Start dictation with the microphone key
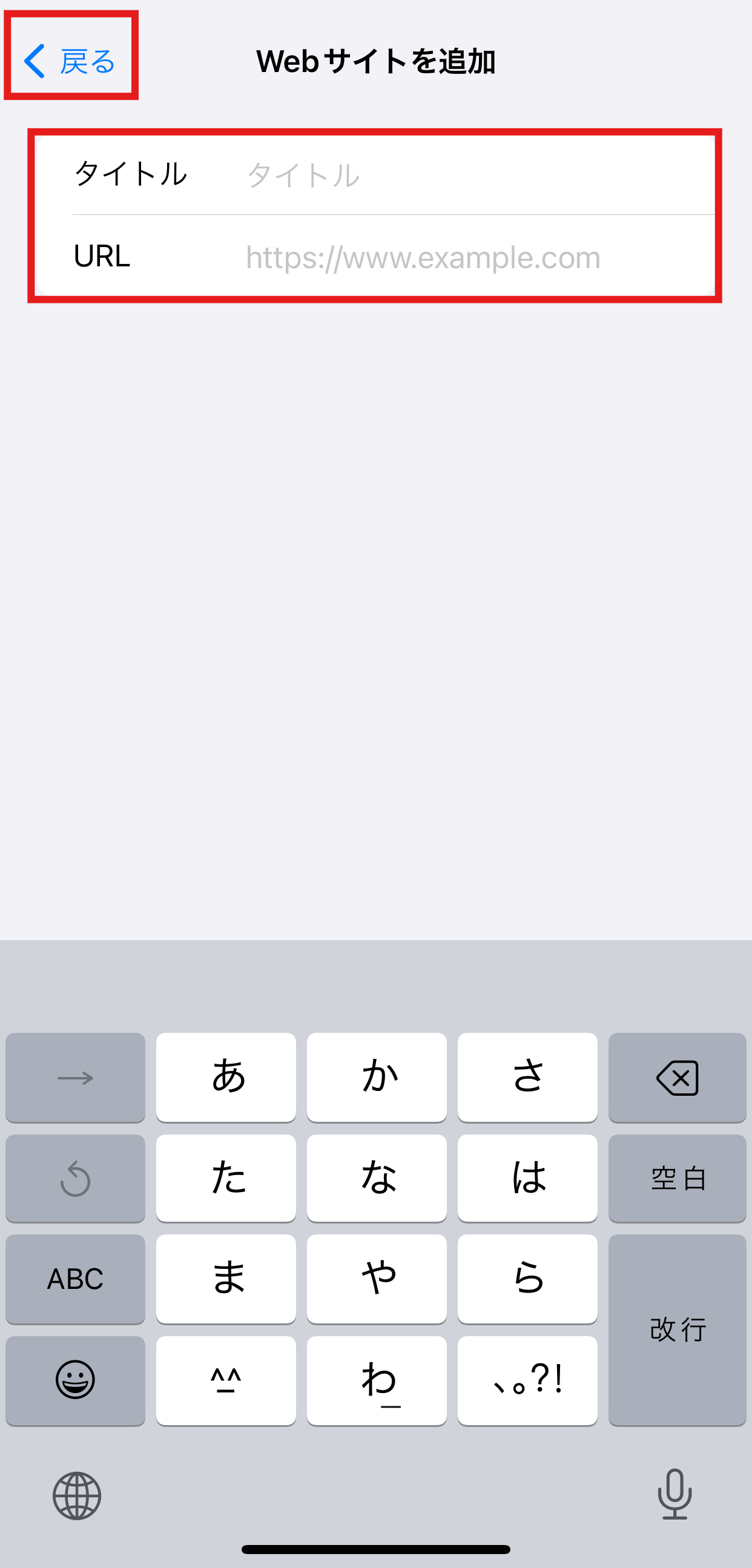This screenshot has height=1568, width=752. (674, 1494)
